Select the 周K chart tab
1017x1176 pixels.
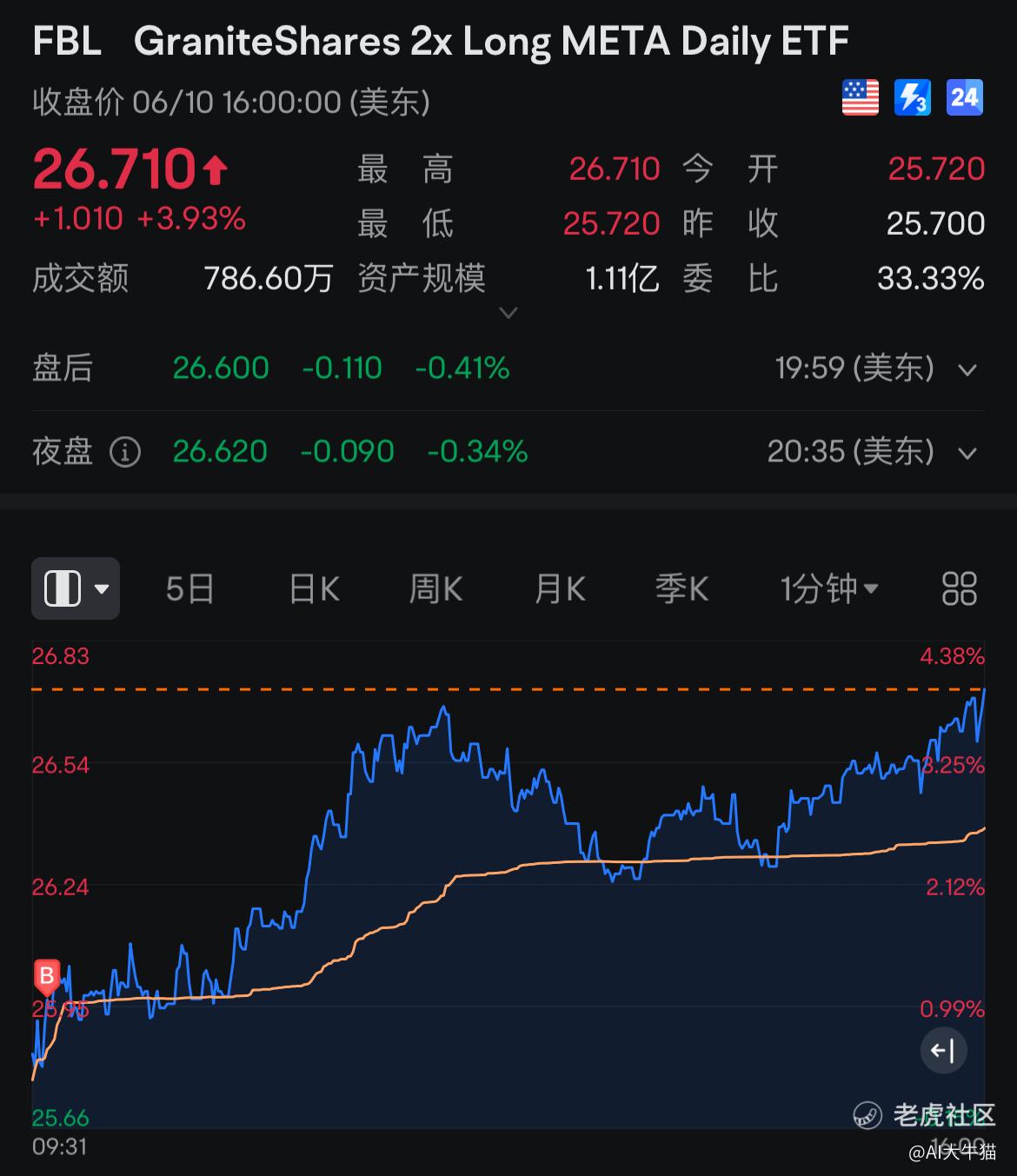tap(435, 589)
